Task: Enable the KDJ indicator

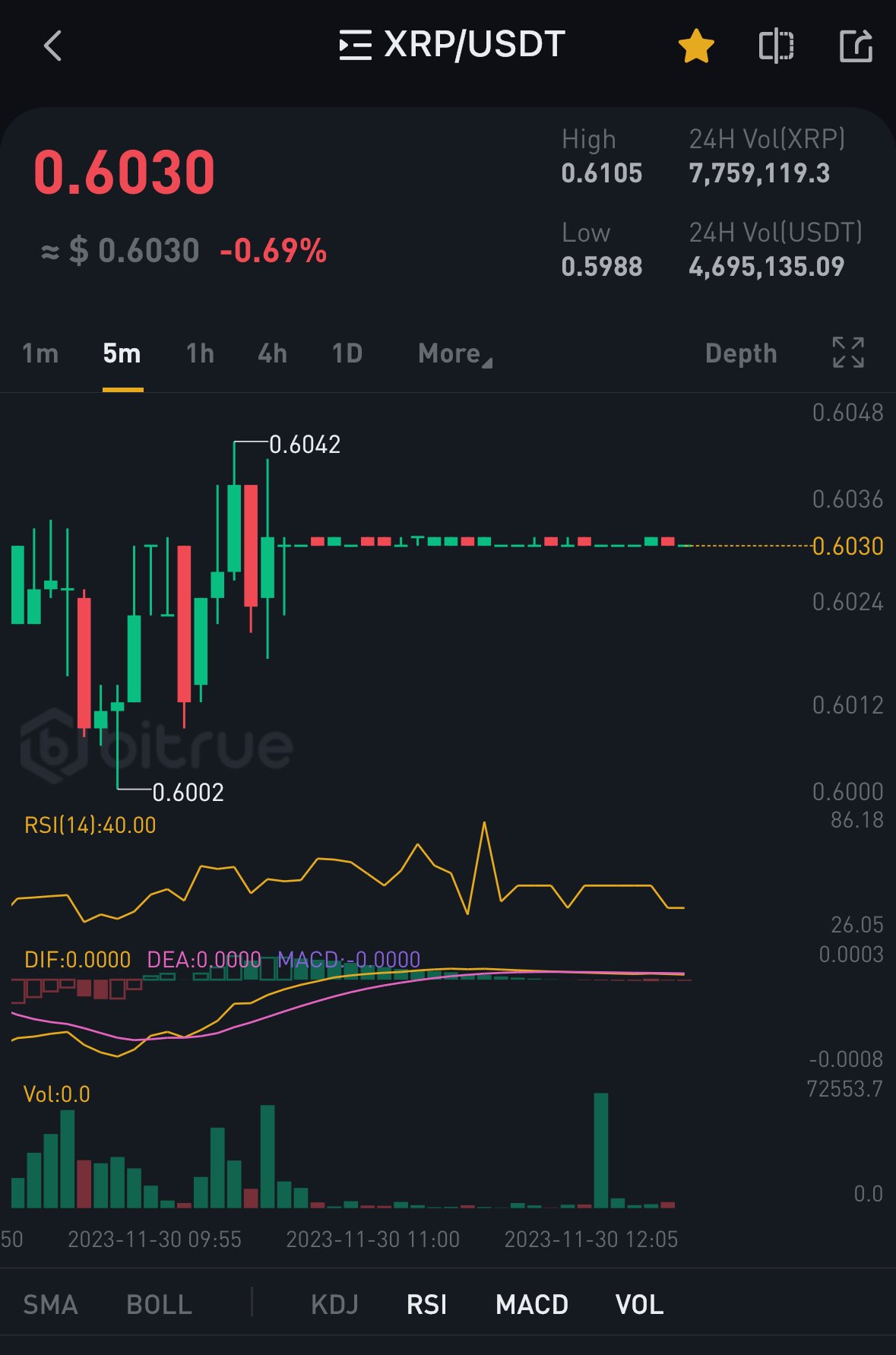Action: point(334,1305)
